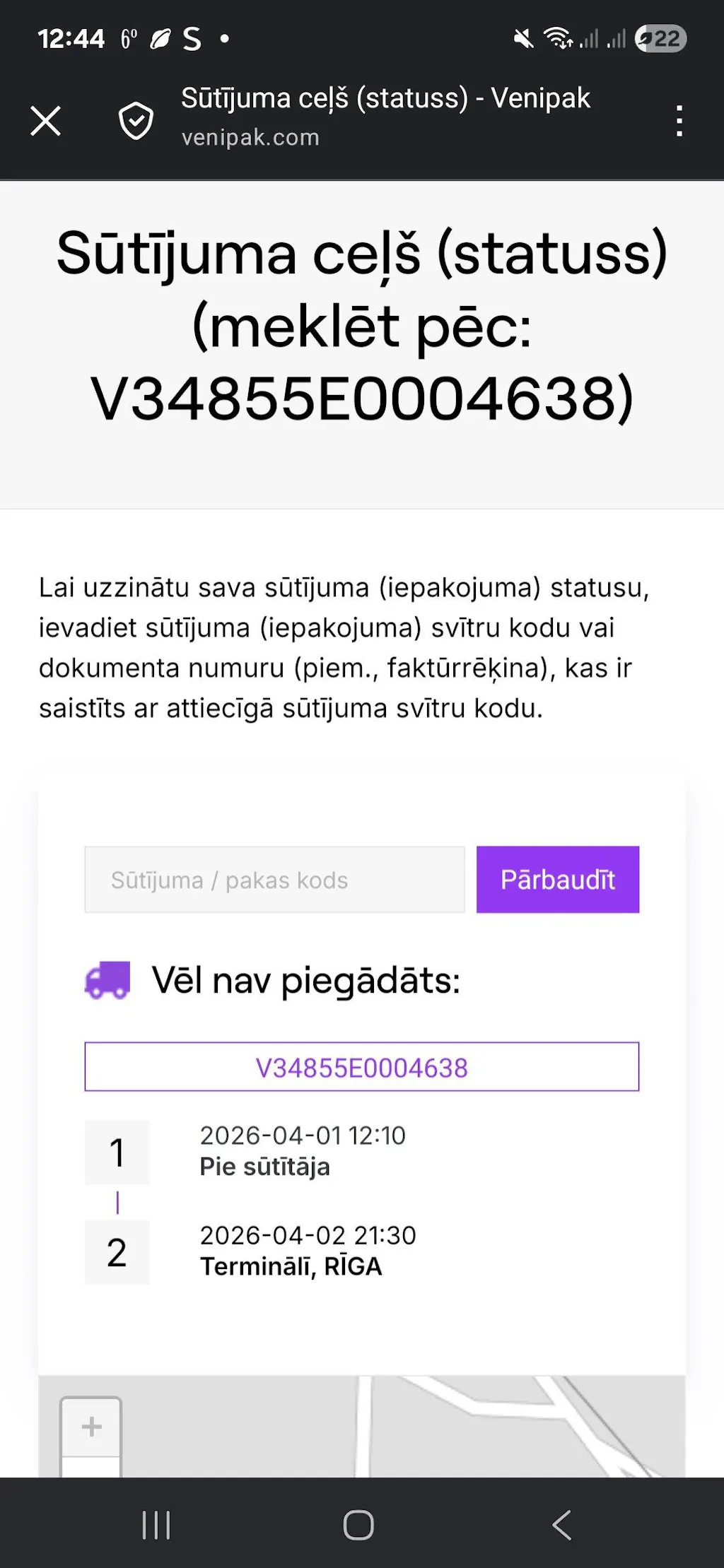Open the browser overflow menu

point(679,121)
